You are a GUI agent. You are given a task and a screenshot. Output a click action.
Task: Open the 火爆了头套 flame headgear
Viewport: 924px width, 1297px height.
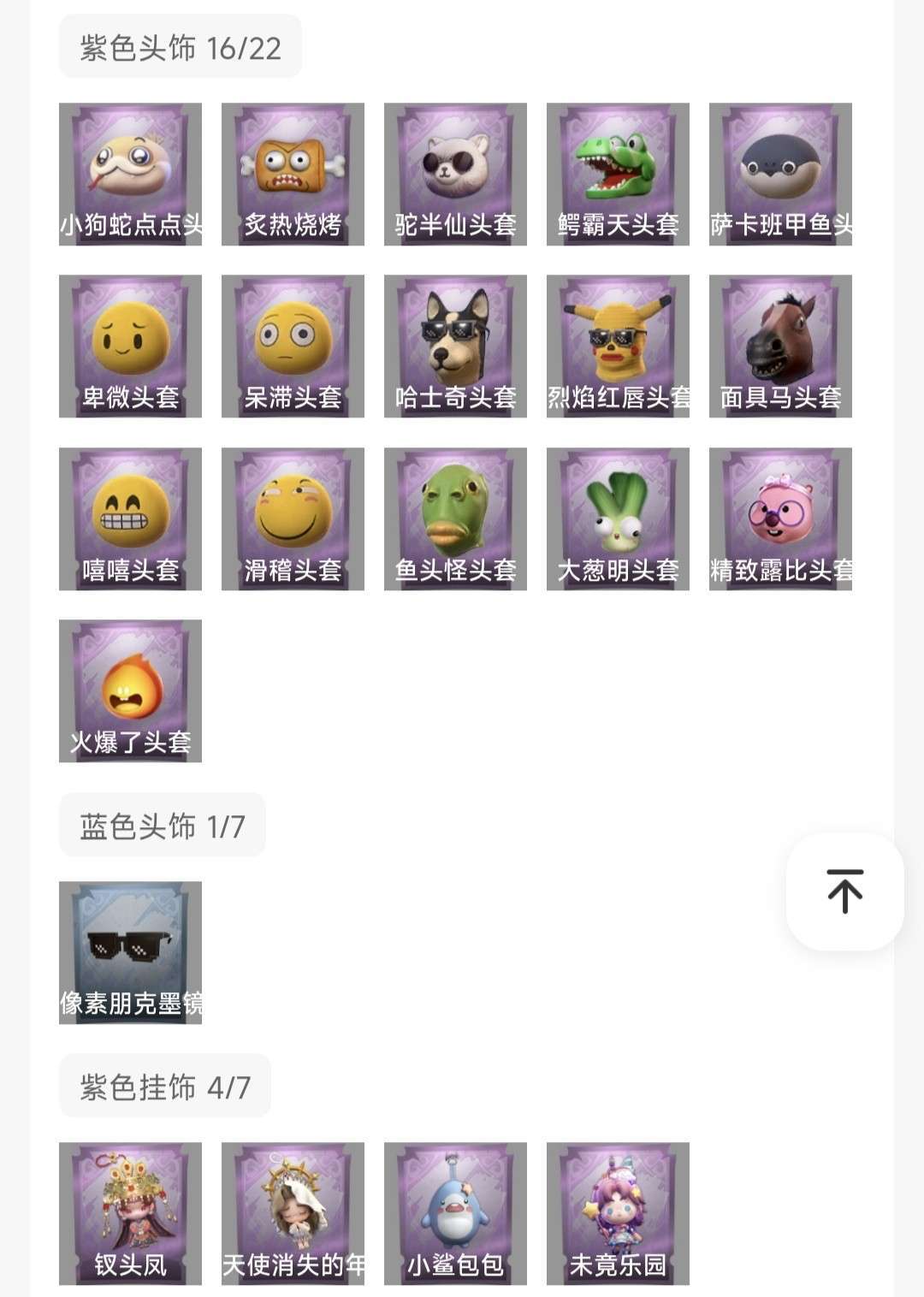coord(130,691)
